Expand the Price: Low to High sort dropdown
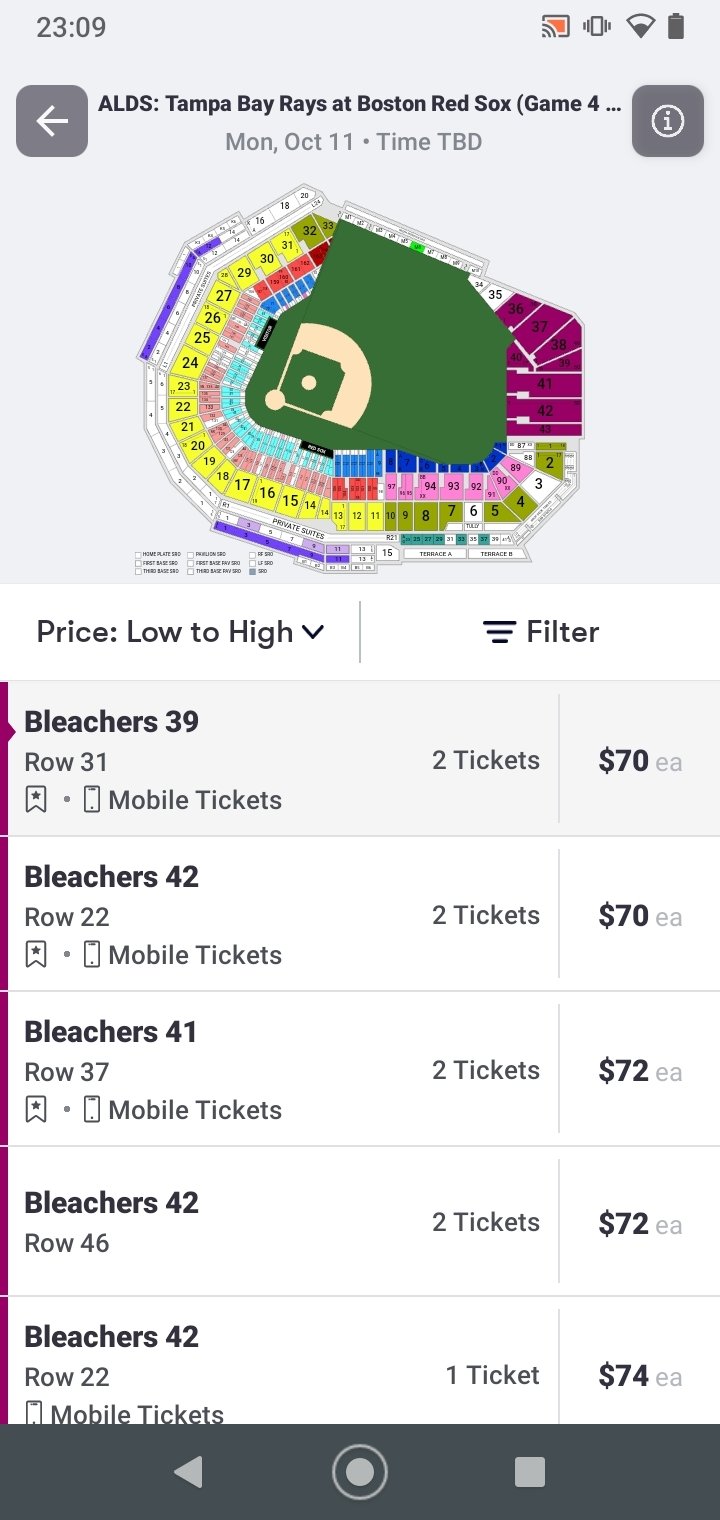The height and width of the screenshot is (1520, 720). (181, 632)
